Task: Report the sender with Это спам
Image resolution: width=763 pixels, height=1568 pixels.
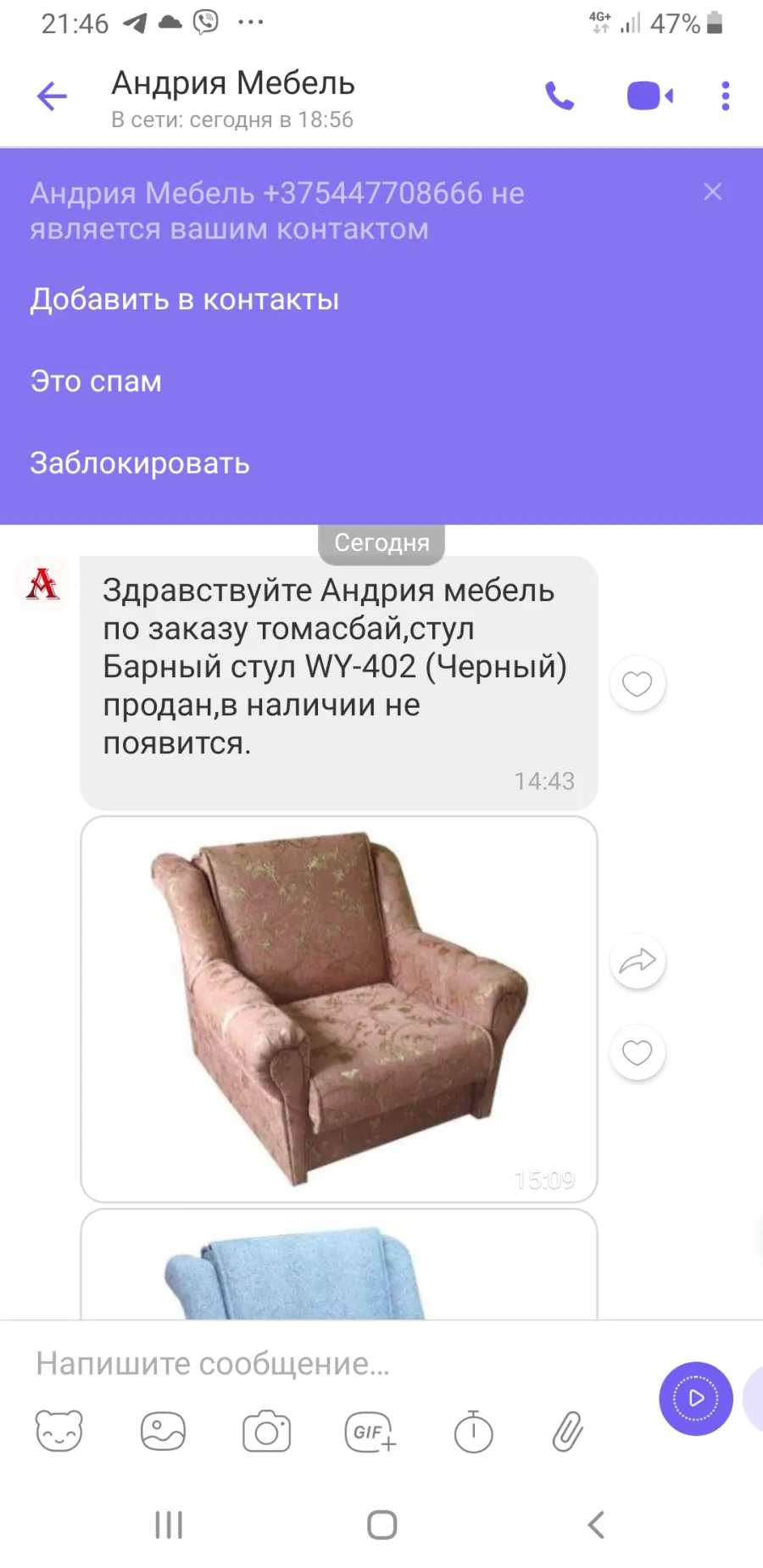Action: pyautogui.click(x=96, y=381)
